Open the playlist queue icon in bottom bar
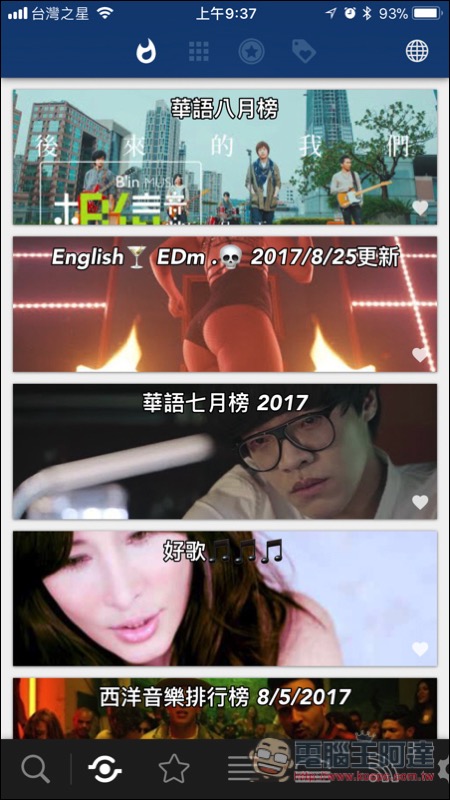Screen dimensions: 450x800 240,768
